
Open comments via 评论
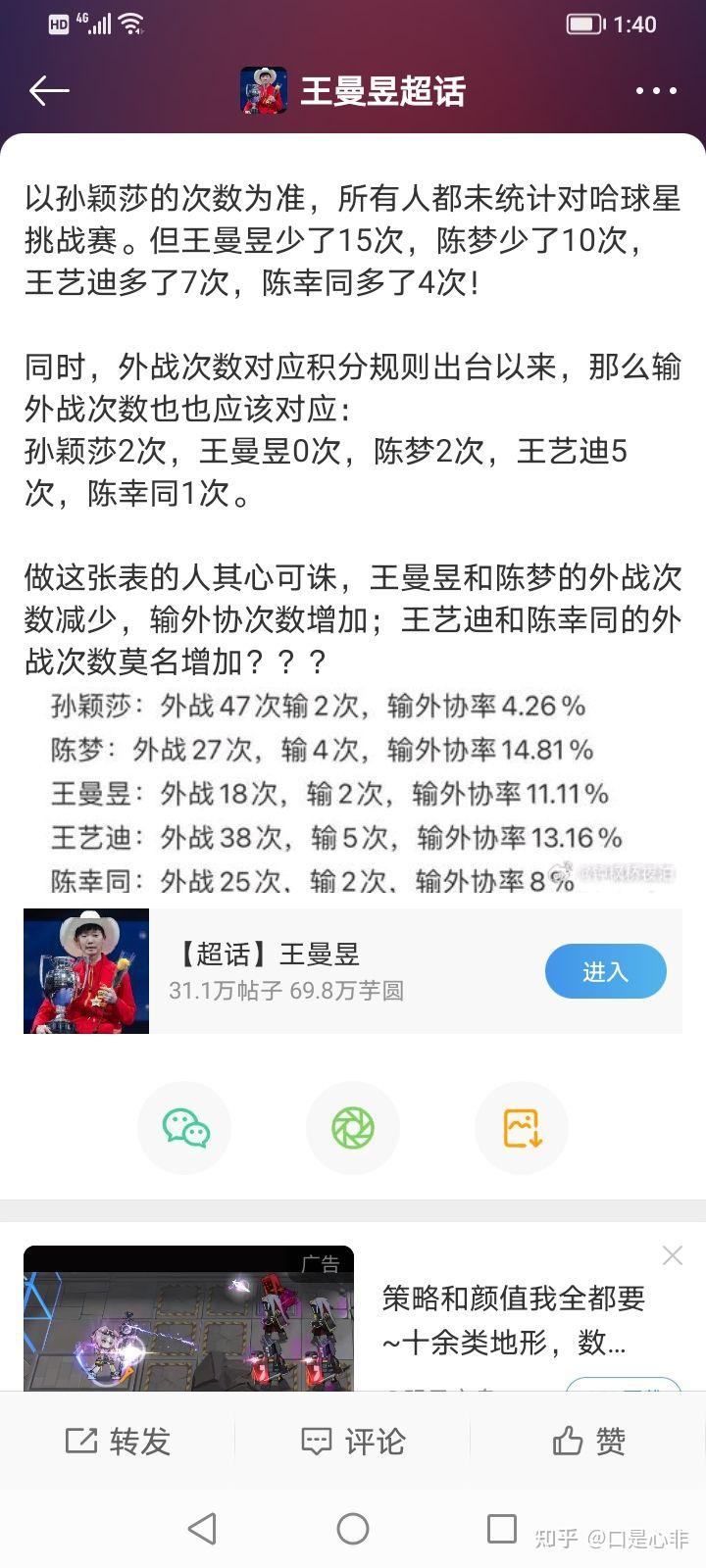click(353, 1441)
